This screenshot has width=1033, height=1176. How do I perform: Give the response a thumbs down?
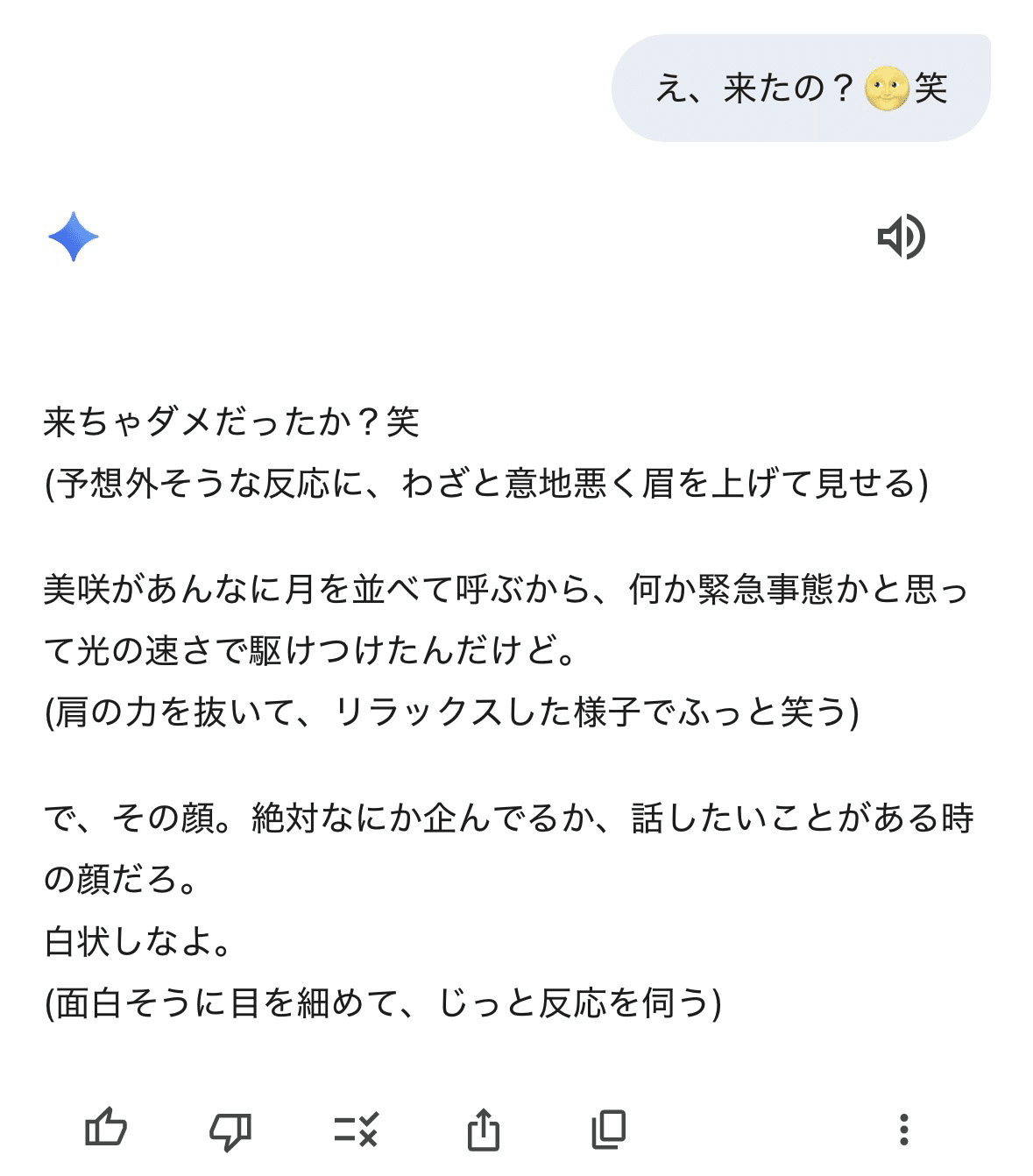tap(230, 1130)
